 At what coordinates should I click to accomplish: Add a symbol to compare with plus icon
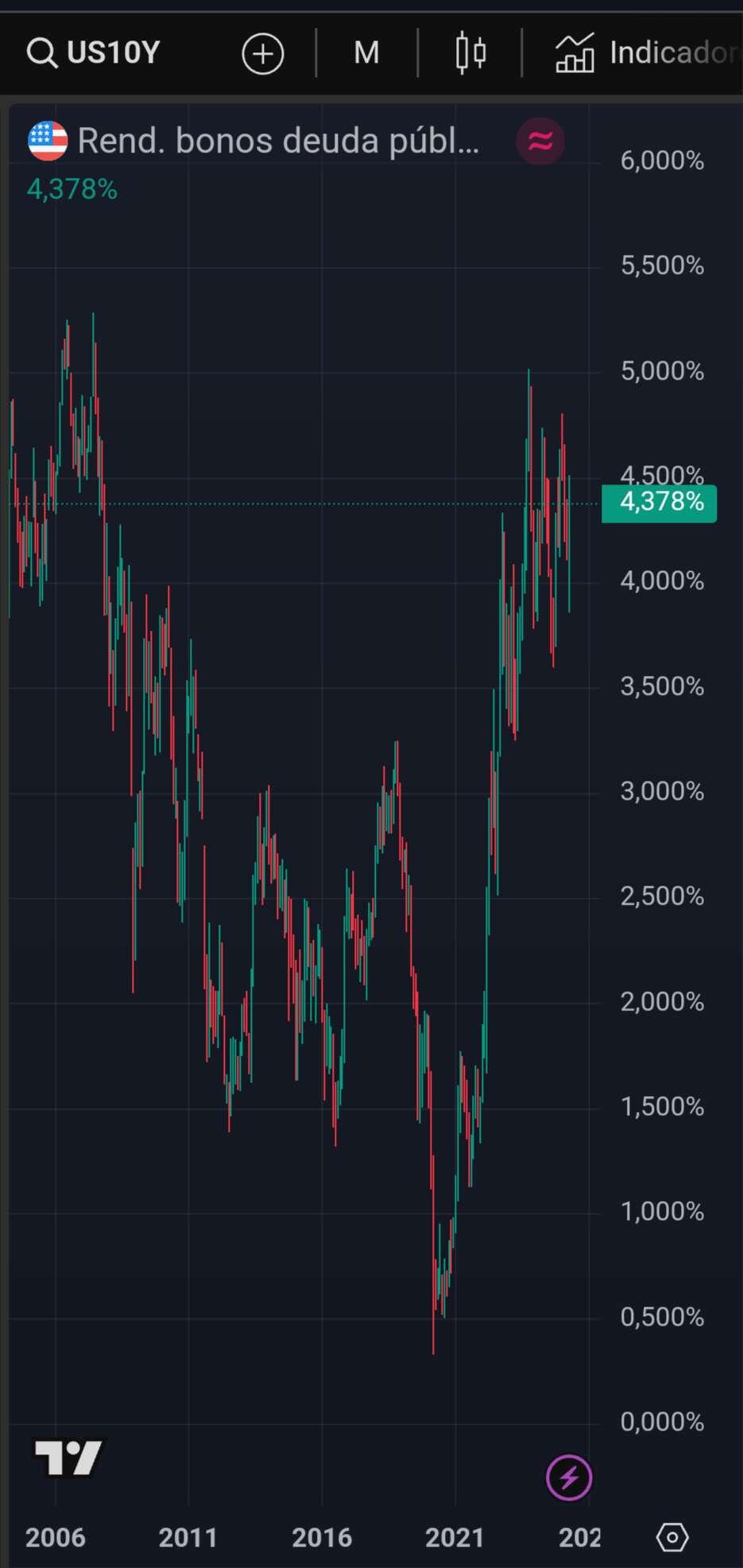(x=262, y=54)
